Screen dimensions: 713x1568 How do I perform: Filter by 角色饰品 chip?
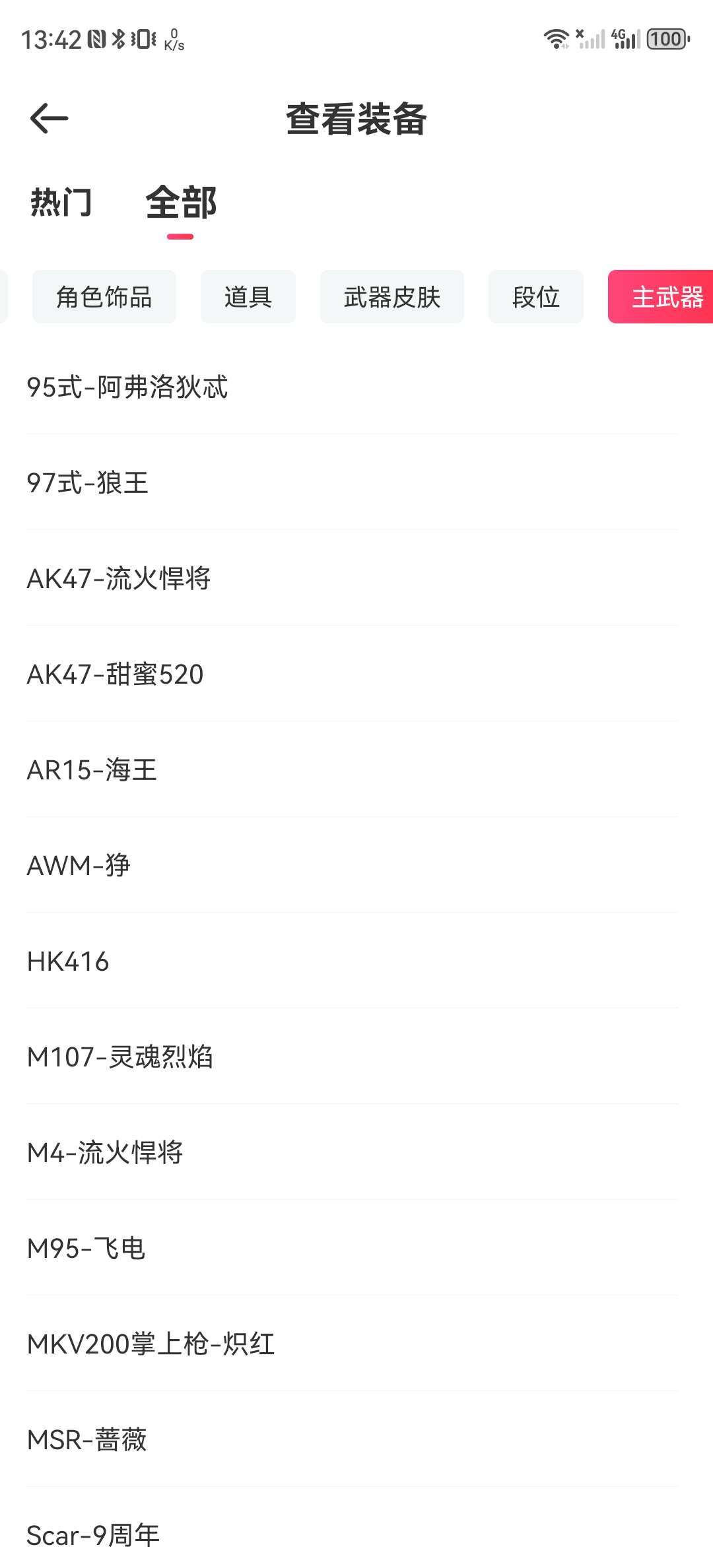104,297
